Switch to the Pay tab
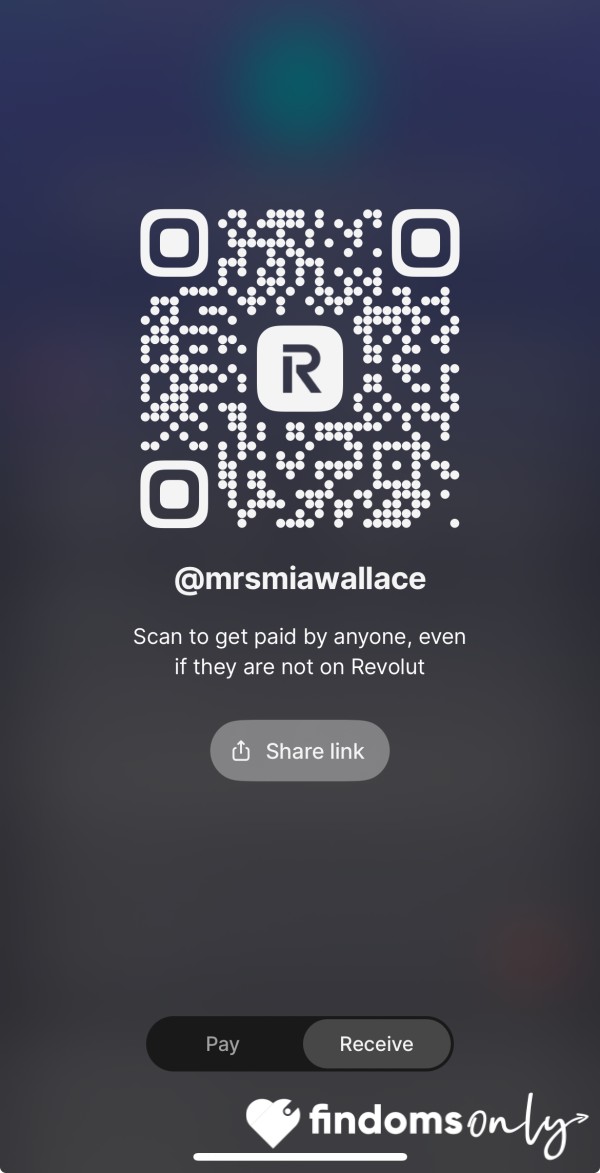600x1173 pixels. click(223, 1044)
